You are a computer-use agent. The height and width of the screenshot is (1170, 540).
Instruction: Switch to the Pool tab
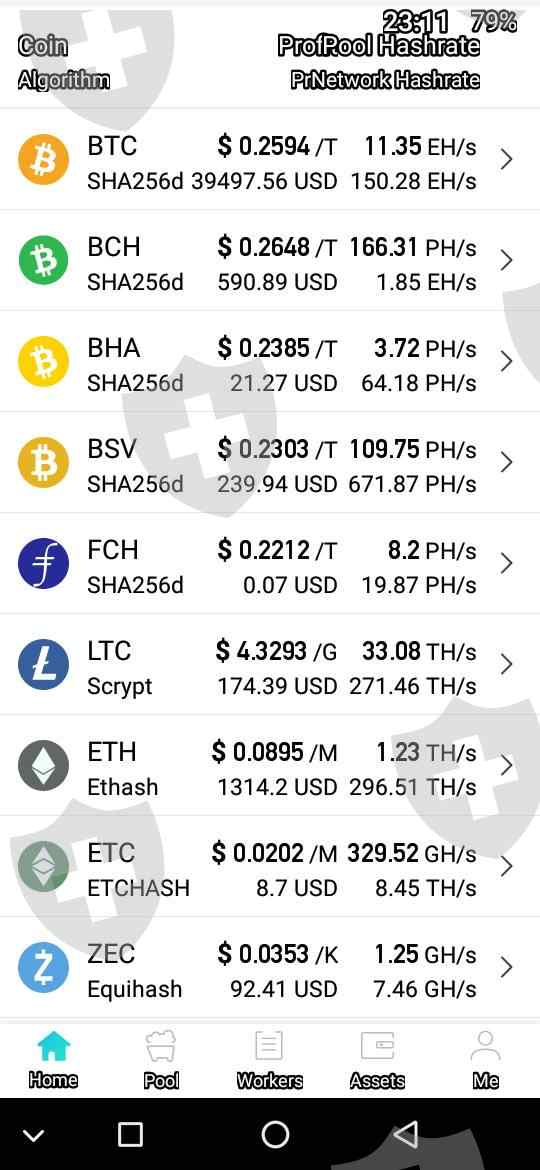click(x=161, y=1059)
